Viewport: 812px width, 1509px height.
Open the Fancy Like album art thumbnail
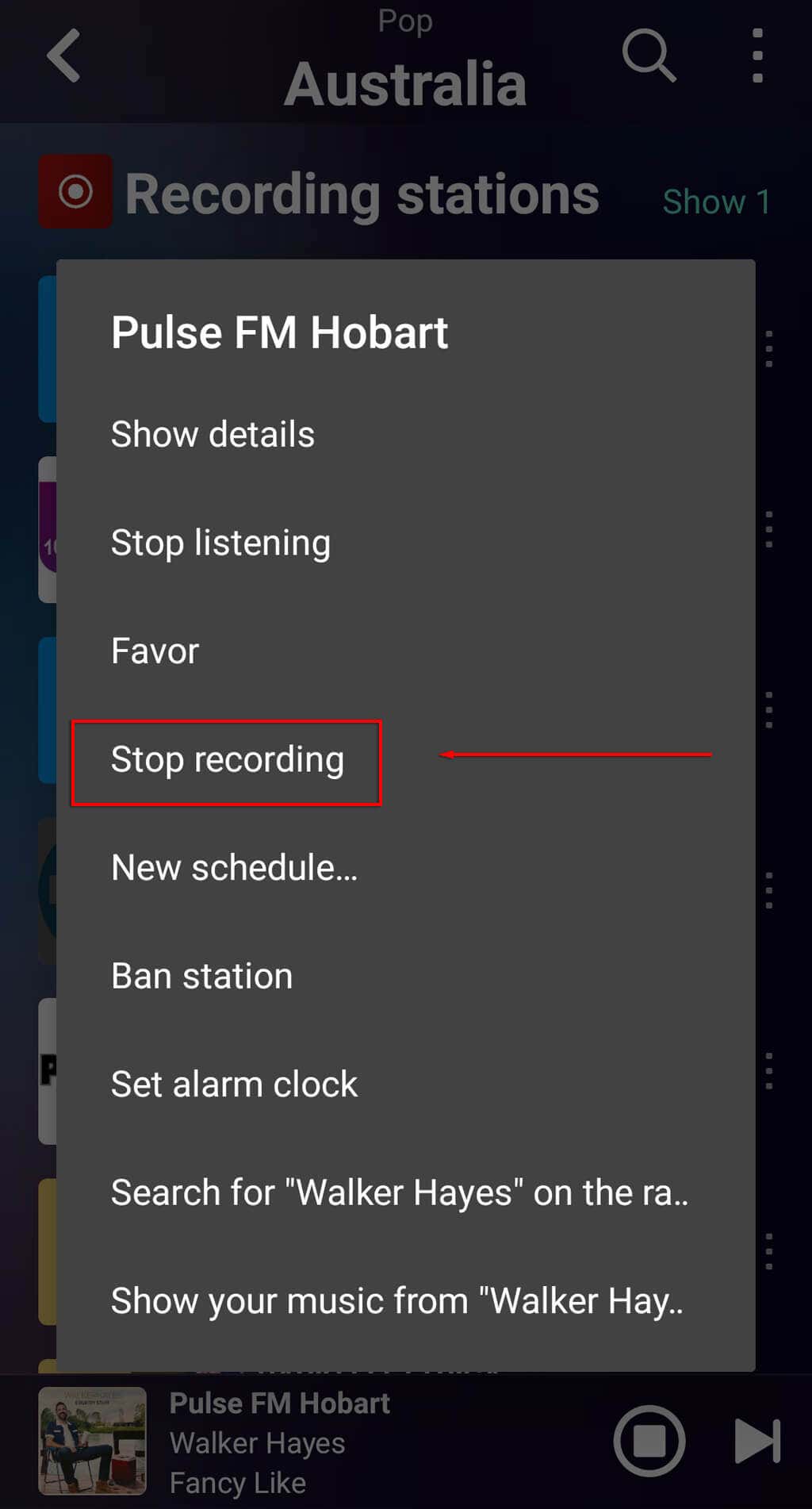(x=92, y=1441)
